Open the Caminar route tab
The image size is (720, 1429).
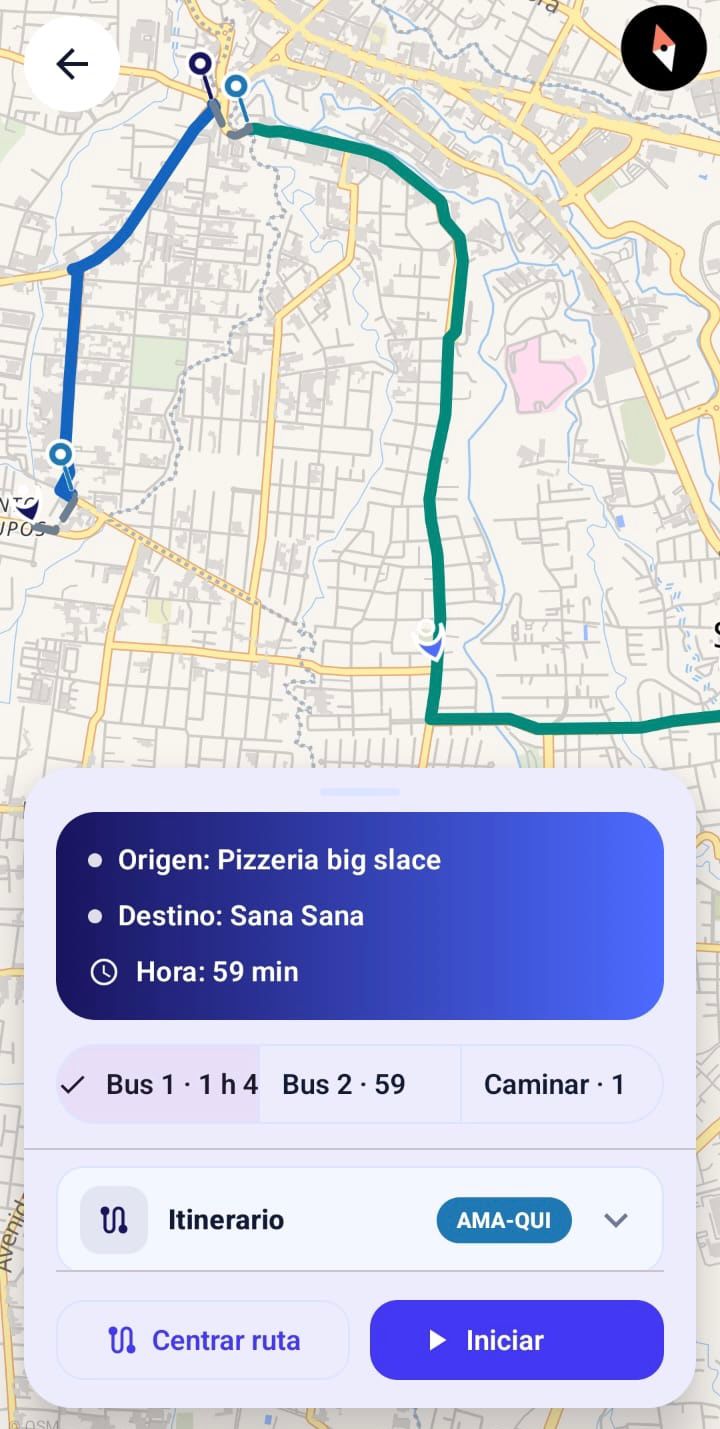561,1083
